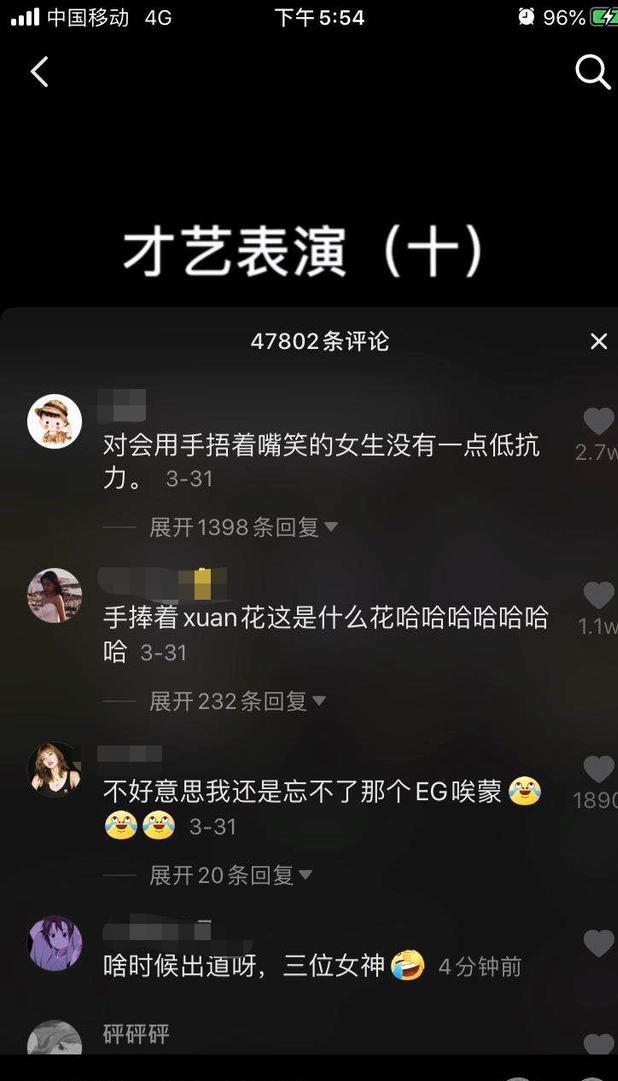
Task: Like the comment about 用手捂着嘴笑的女生
Action: (x=598, y=422)
